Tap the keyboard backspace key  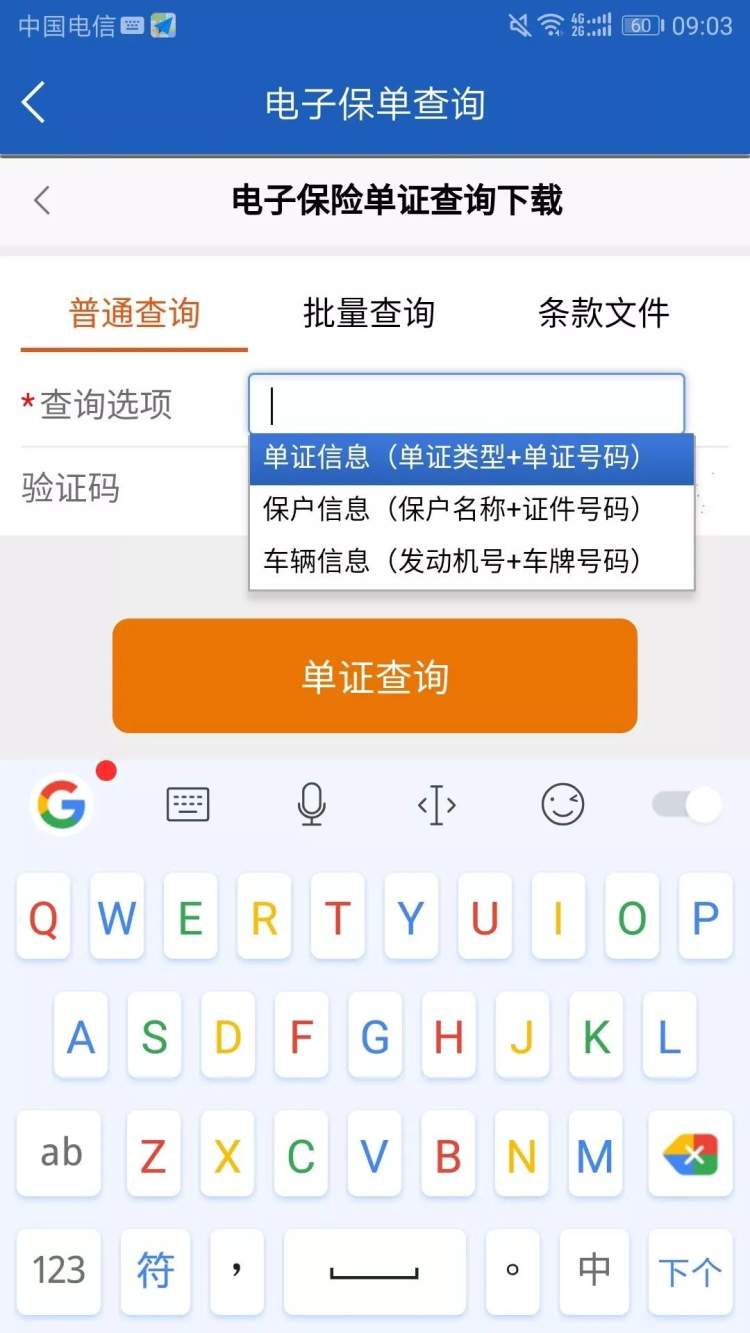pyautogui.click(x=690, y=1153)
